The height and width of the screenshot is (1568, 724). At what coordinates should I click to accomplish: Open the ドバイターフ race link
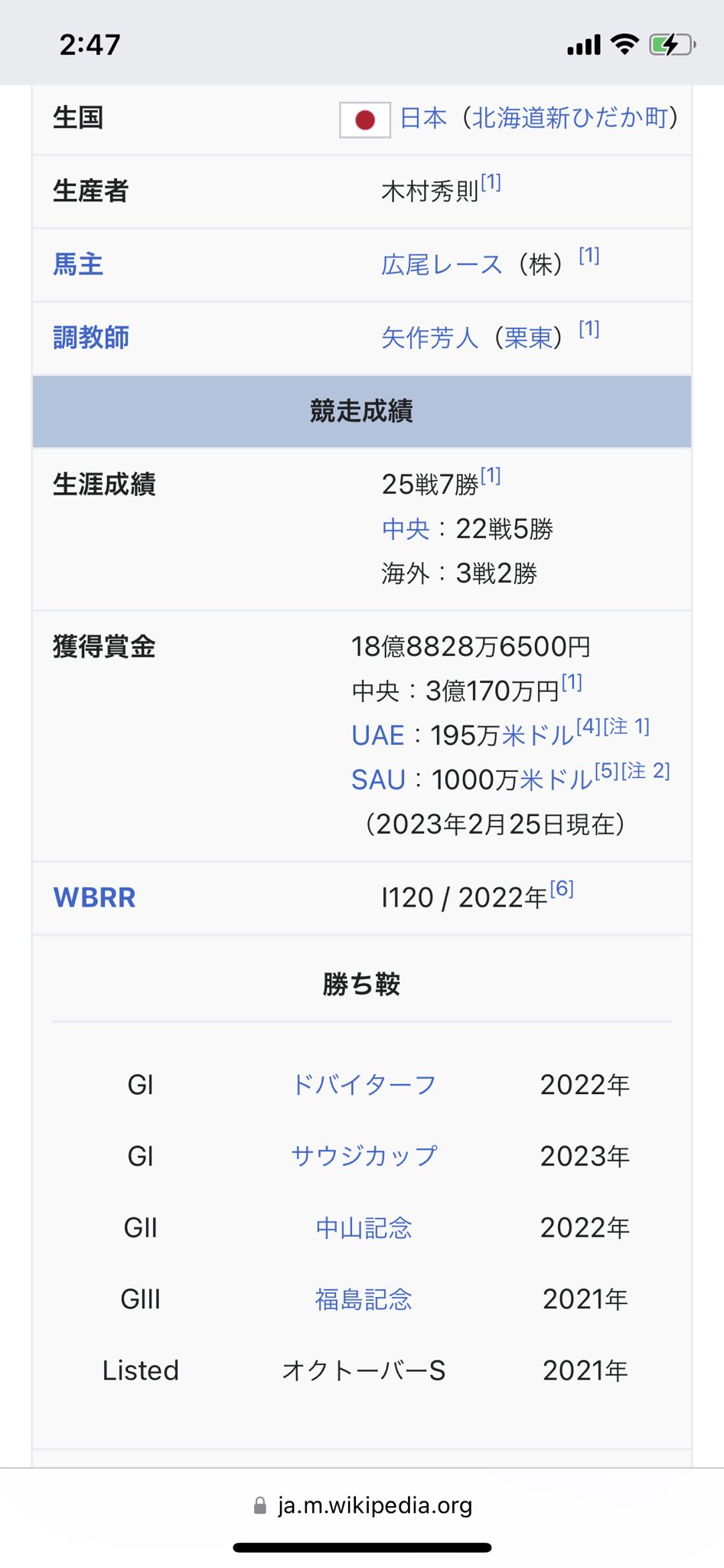click(364, 1085)
